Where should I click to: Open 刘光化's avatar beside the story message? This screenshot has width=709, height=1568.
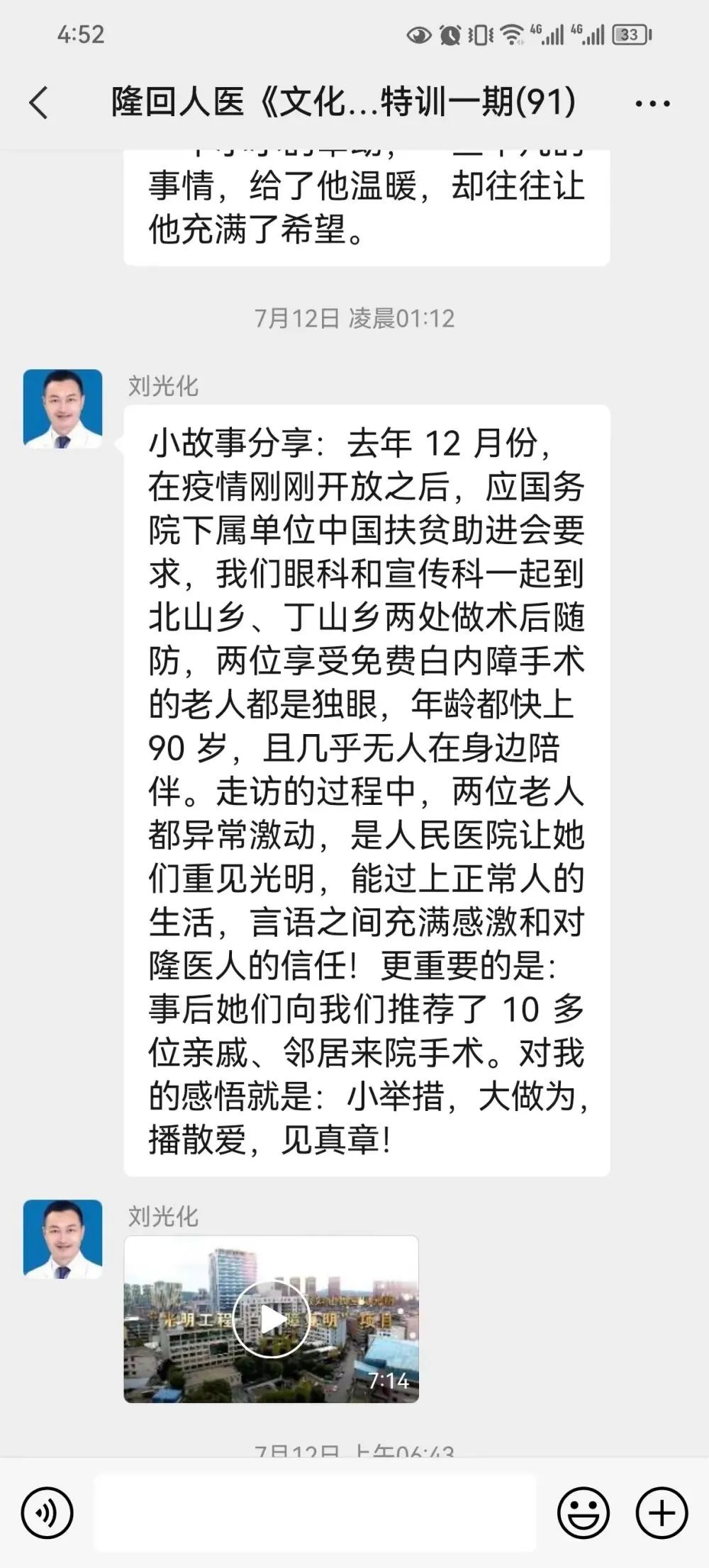(62, 409)
